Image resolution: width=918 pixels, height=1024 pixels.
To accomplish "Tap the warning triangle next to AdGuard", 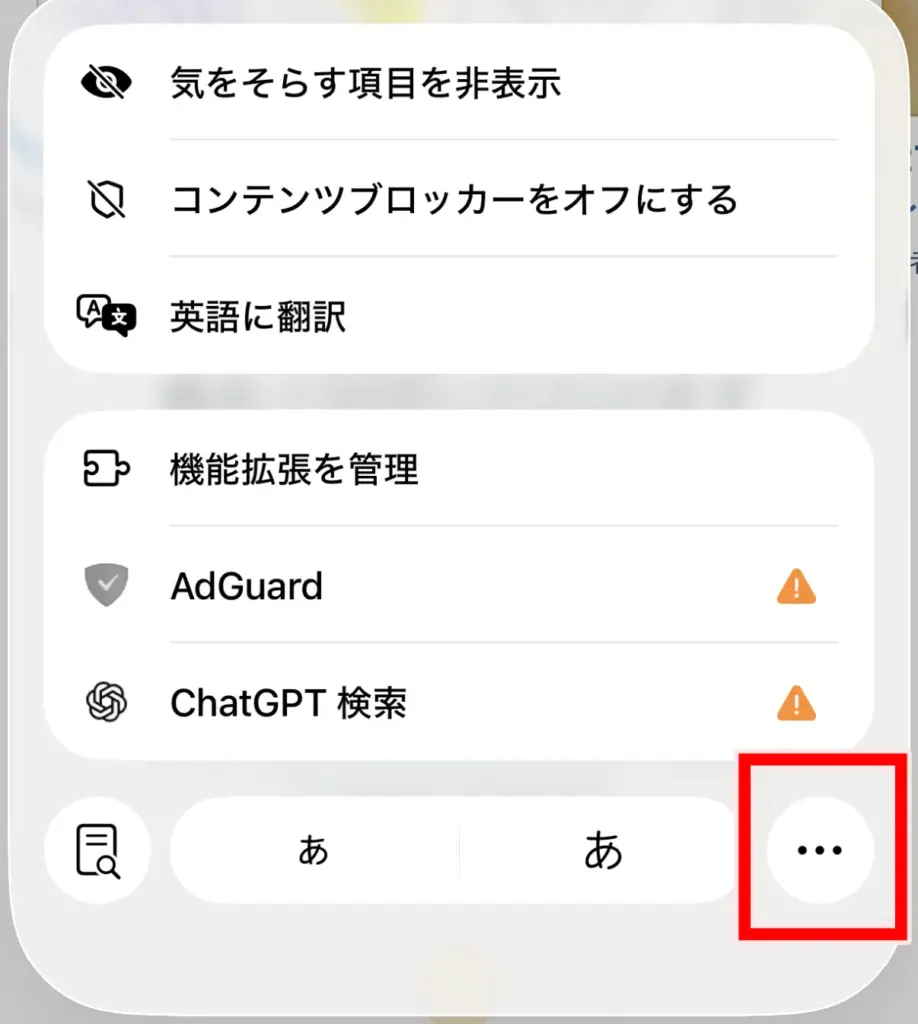I will coord(797,586).
